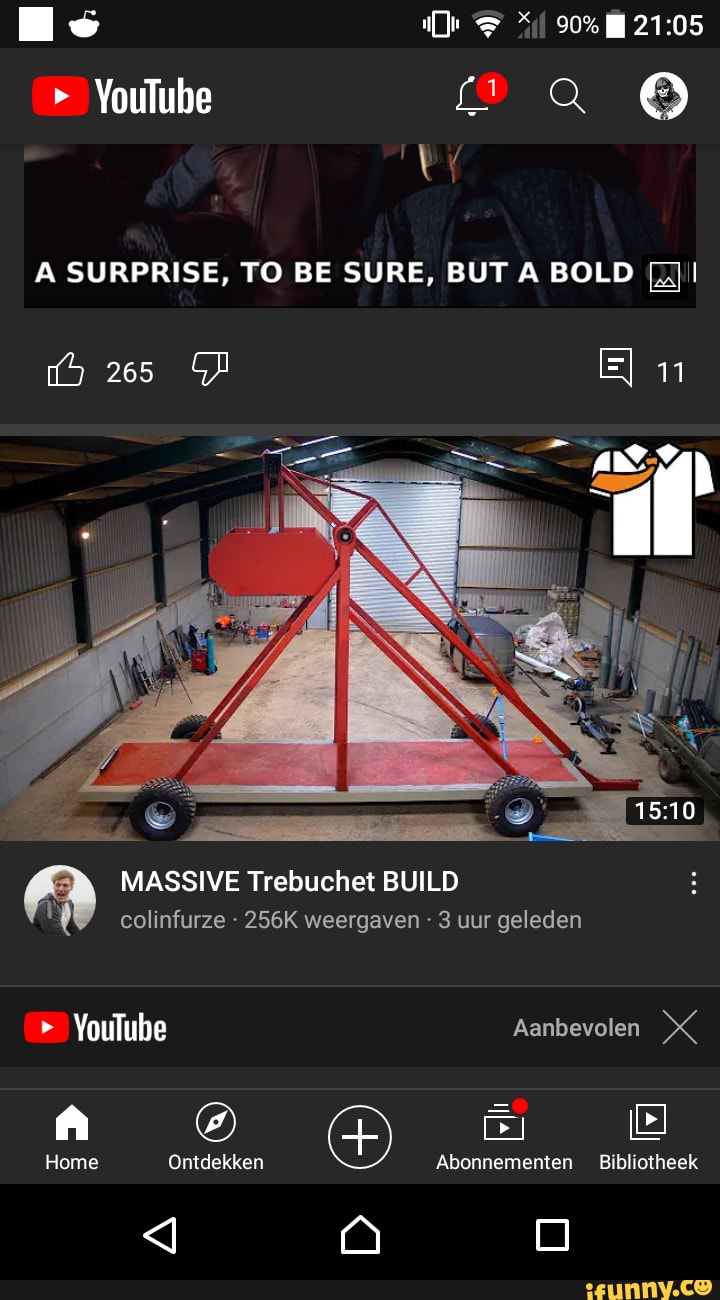Switch to the Home tab
The width and height of the screenshot is (720, 1300).
coord(72,1138)
